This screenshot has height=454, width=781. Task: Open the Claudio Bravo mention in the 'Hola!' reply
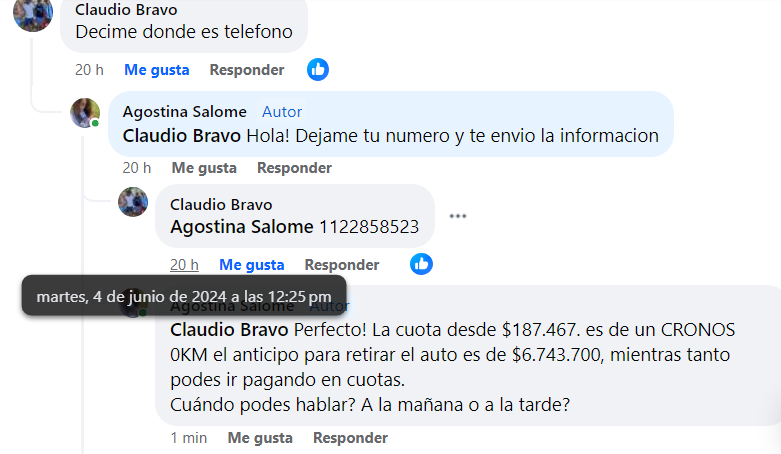click(x=181, y=136)
